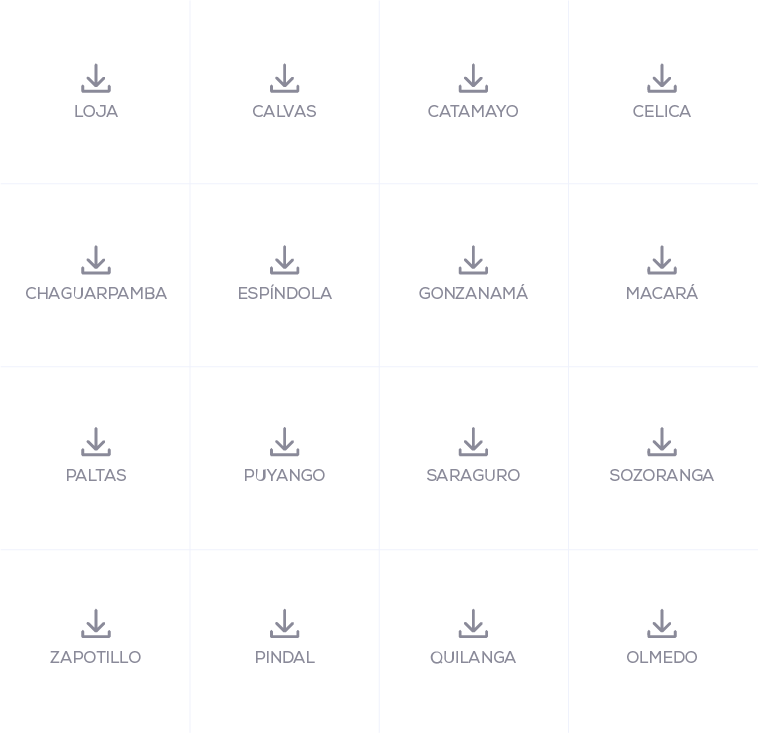
Task: Download the CHAGUARPAMBA document
Action: [96, 262]
